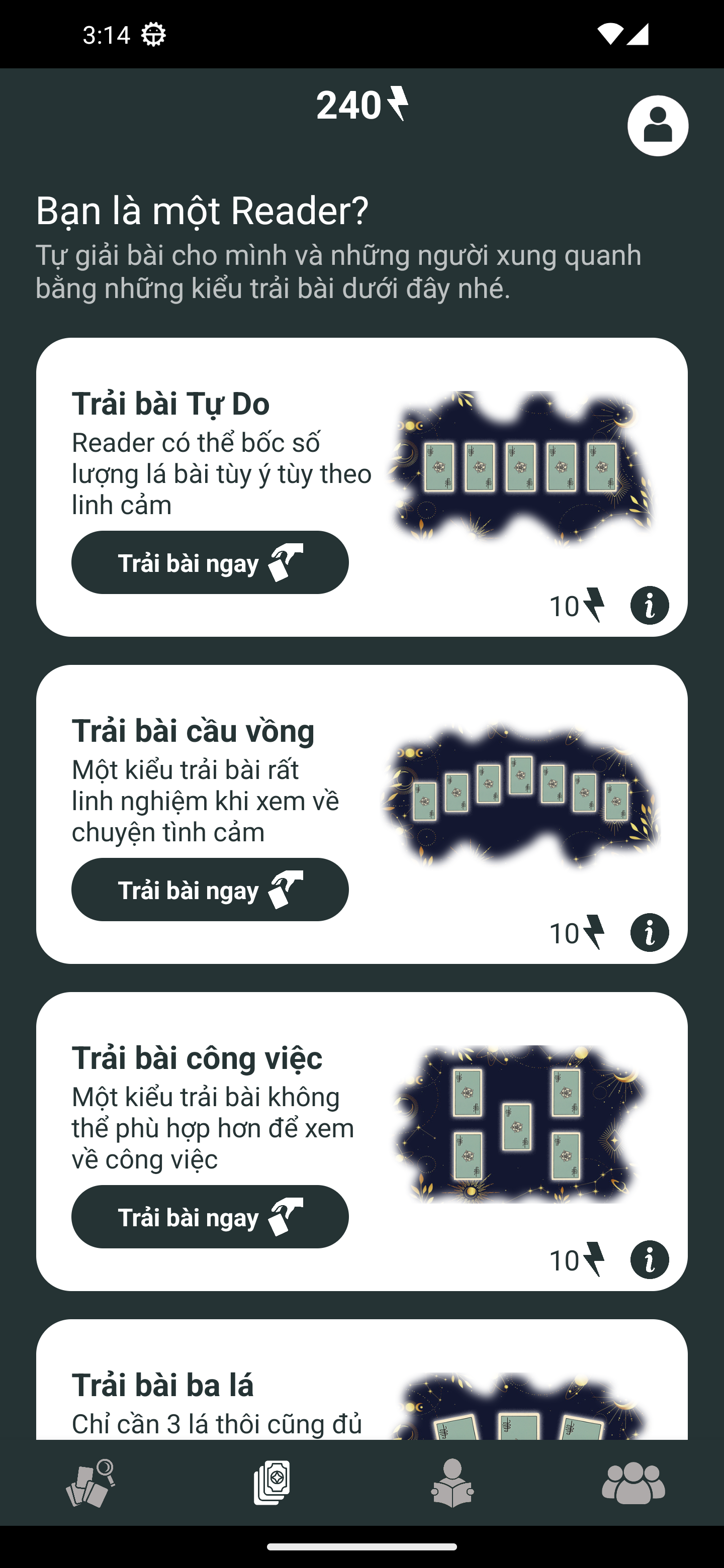Begin 'Trải bài ngay' for Trải bài công việc
Image resolution: width=724 pixels, height=1568 pixels.
[x=210, y=1216]
